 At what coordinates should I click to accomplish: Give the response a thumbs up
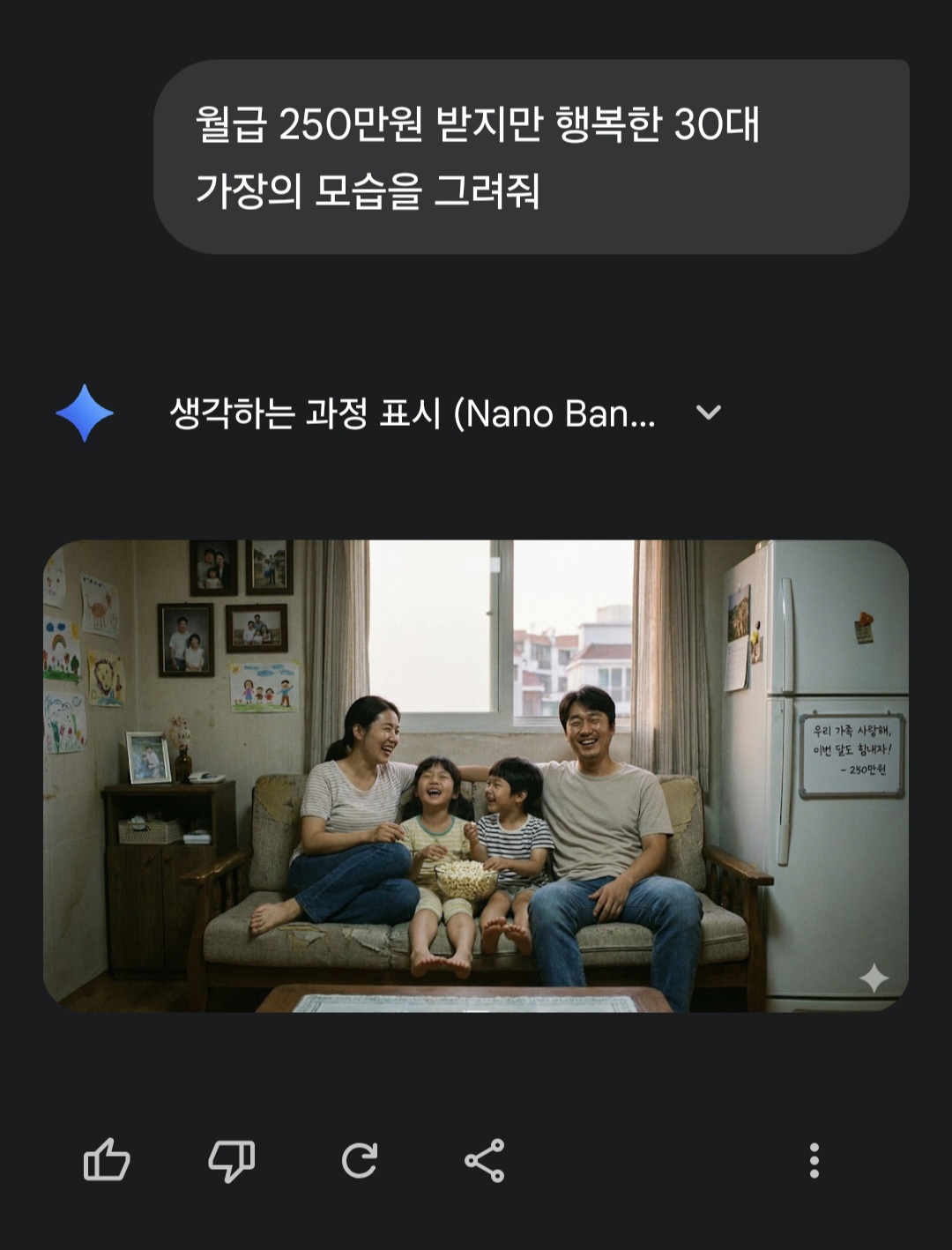pos(107,1160)
